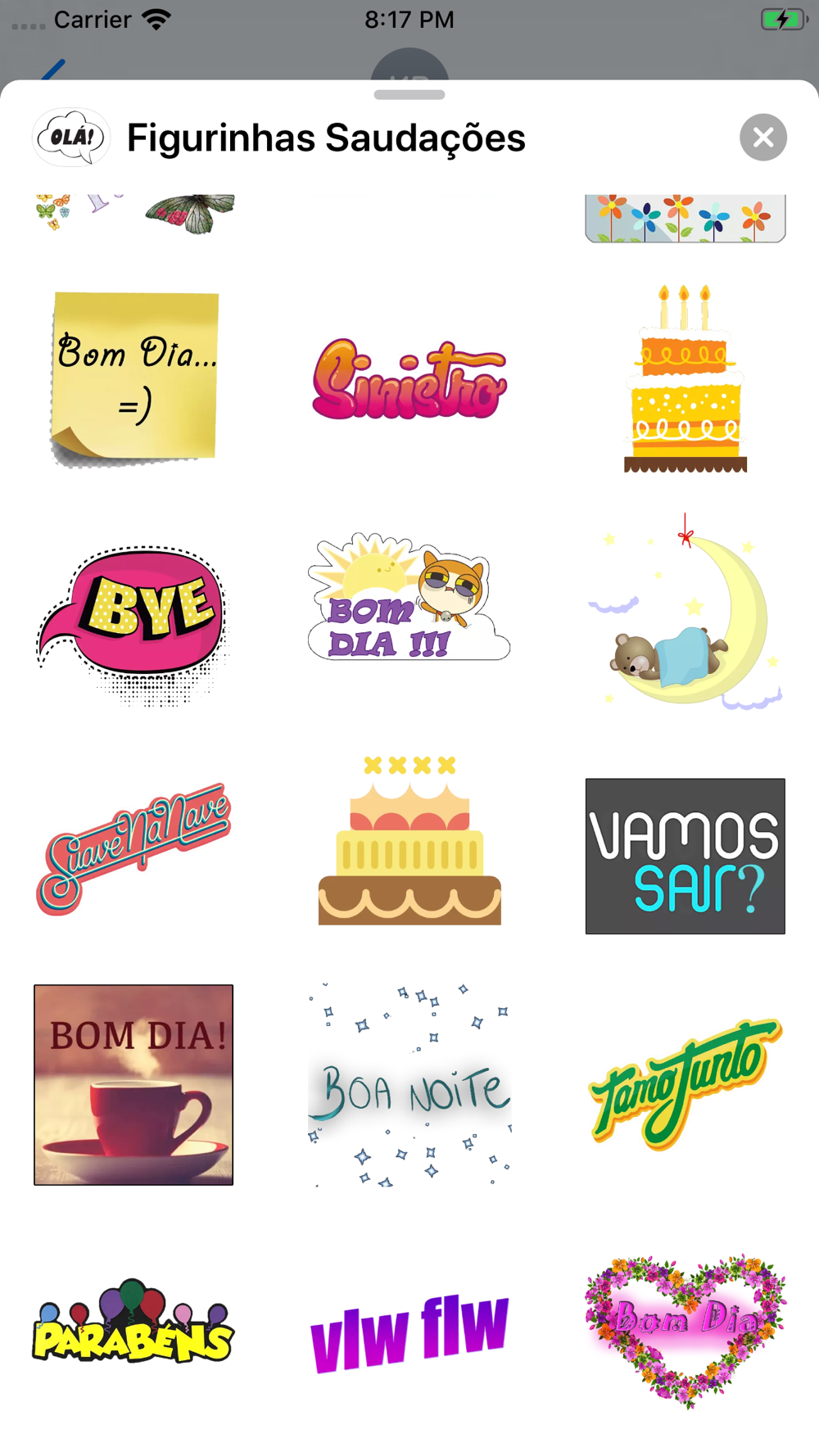Choose the yellow cake with three candles sticker
819x1456 pixels.
[x=686, y=379]
